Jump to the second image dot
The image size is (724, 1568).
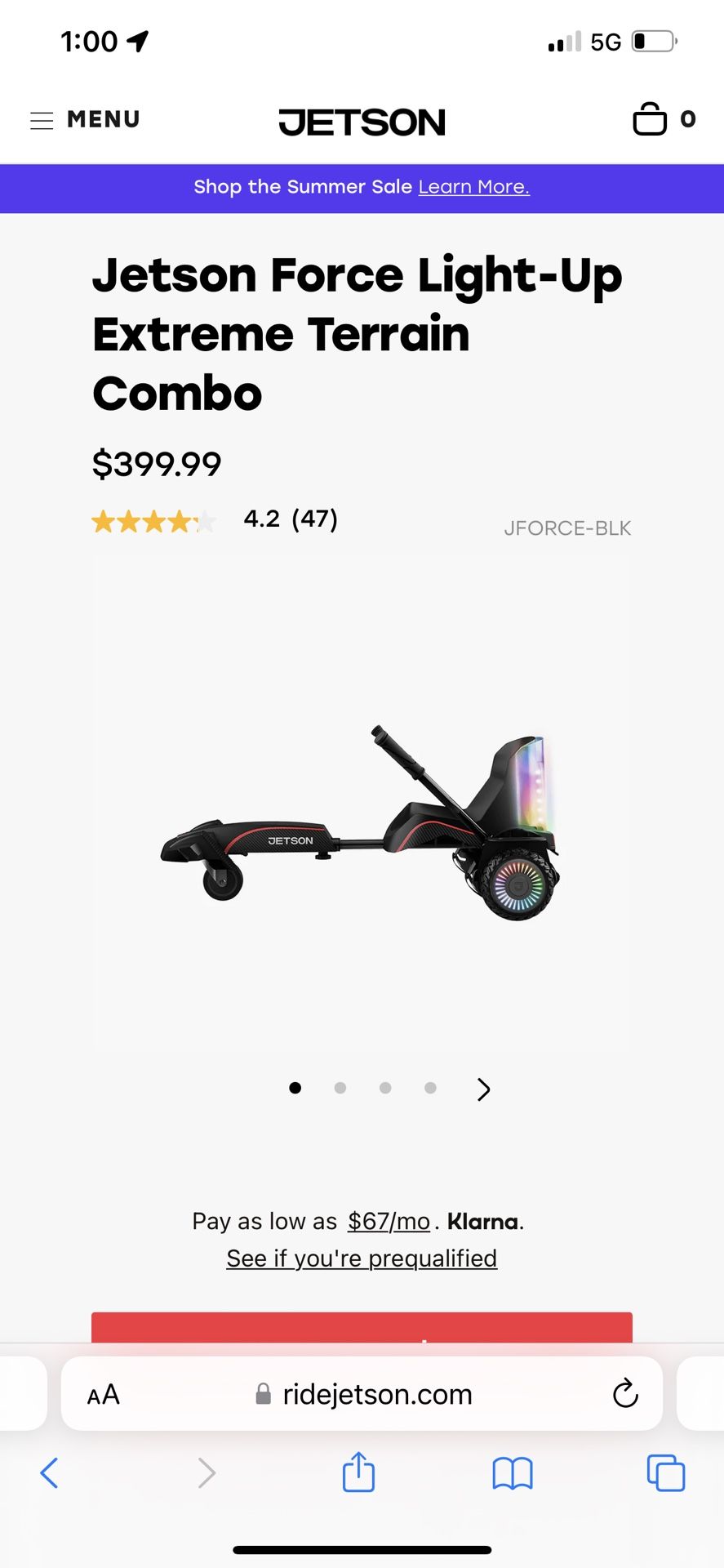click(x=340, y=1088)
